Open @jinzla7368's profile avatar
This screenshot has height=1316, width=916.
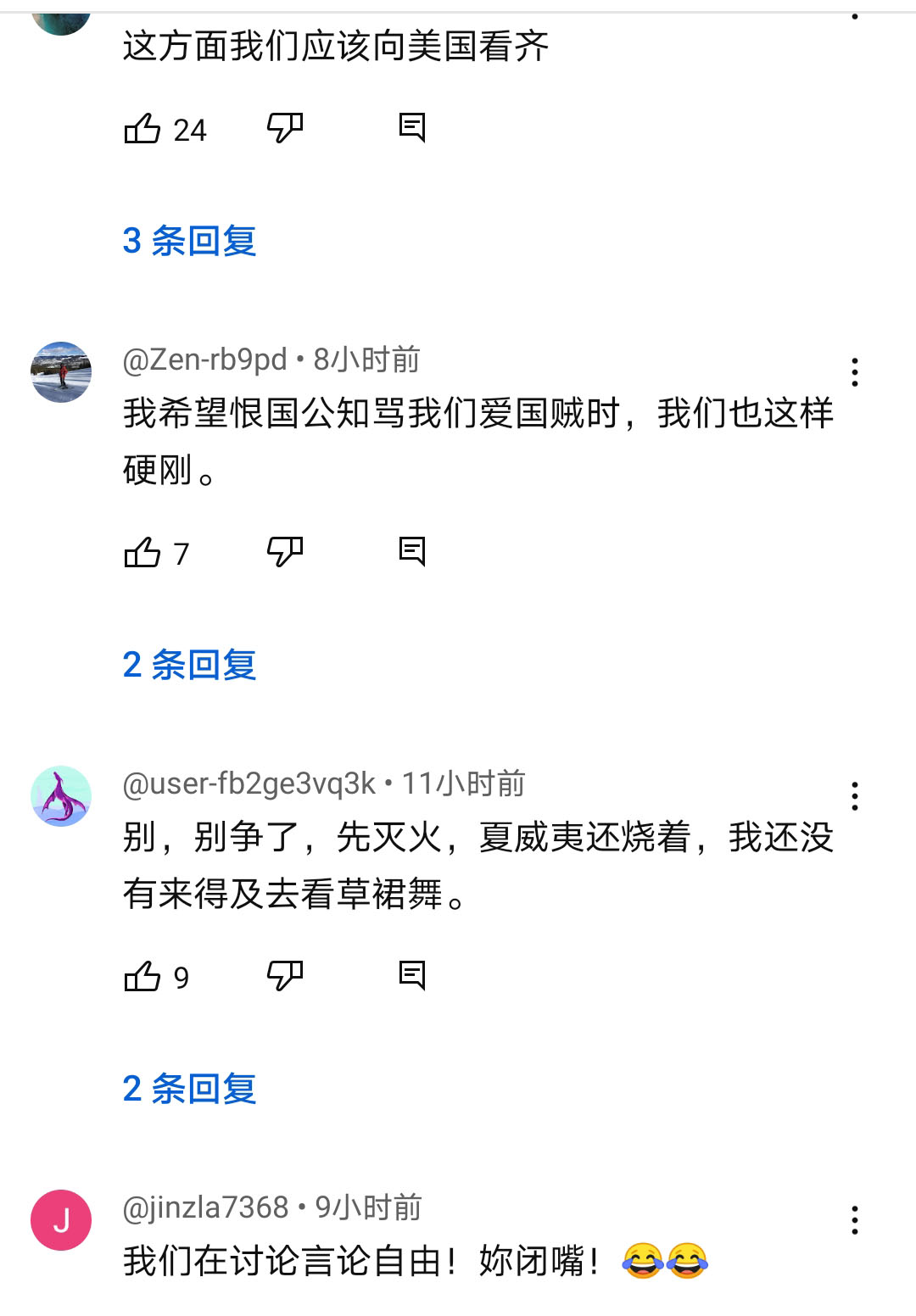(x=61, y=1220)
